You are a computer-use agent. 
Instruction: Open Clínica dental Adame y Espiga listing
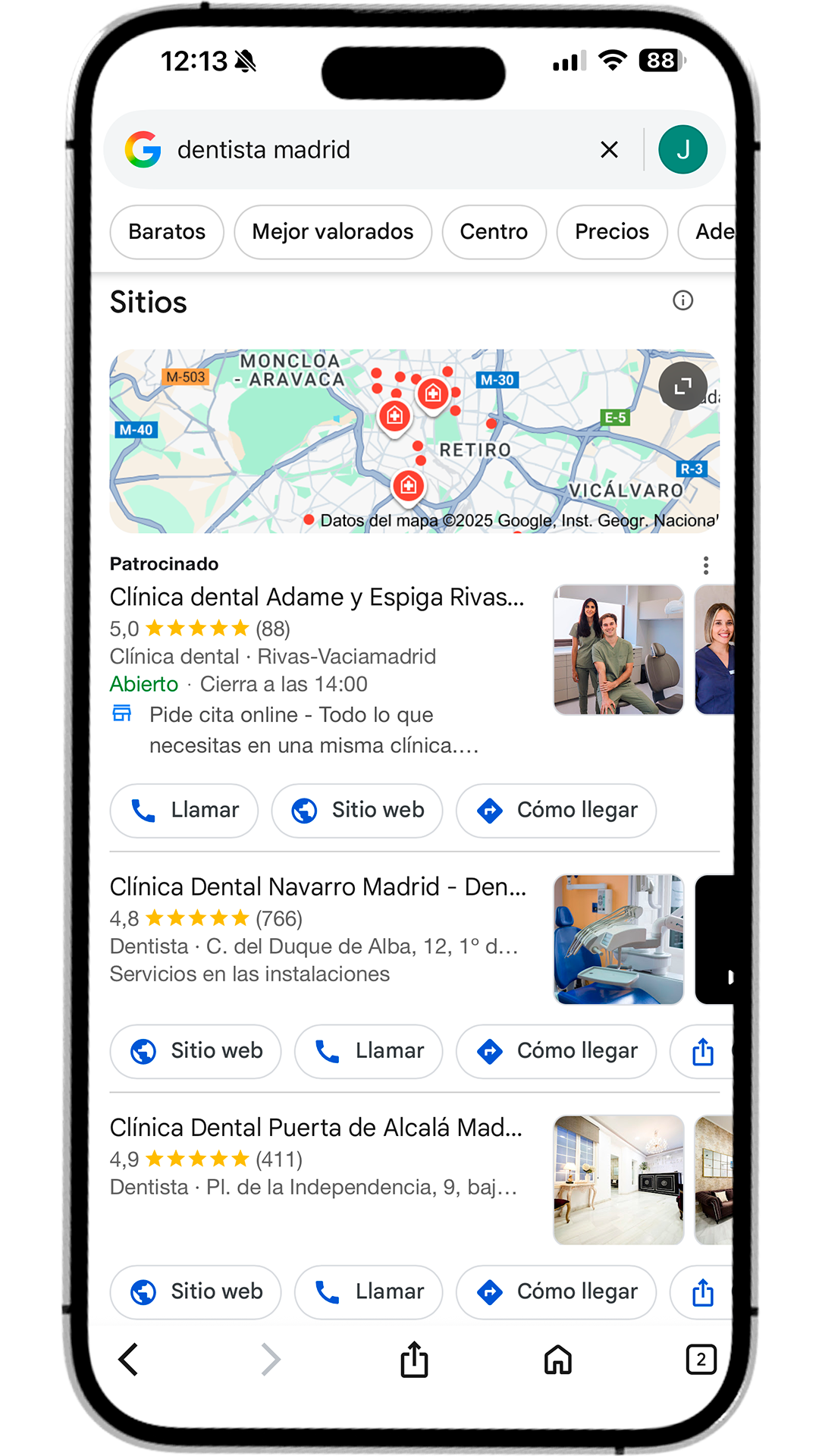(317, 598)
